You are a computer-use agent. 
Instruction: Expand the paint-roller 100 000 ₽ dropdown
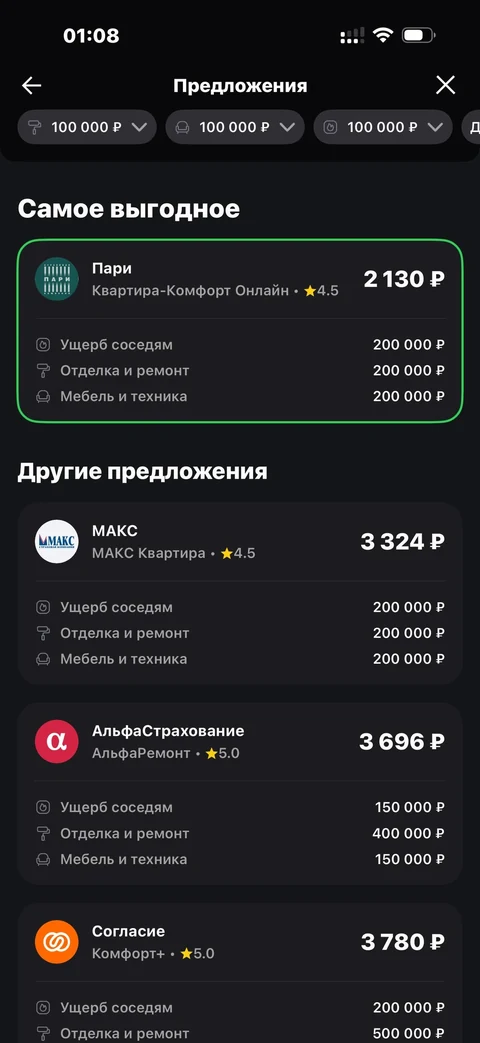coord(87,127)
